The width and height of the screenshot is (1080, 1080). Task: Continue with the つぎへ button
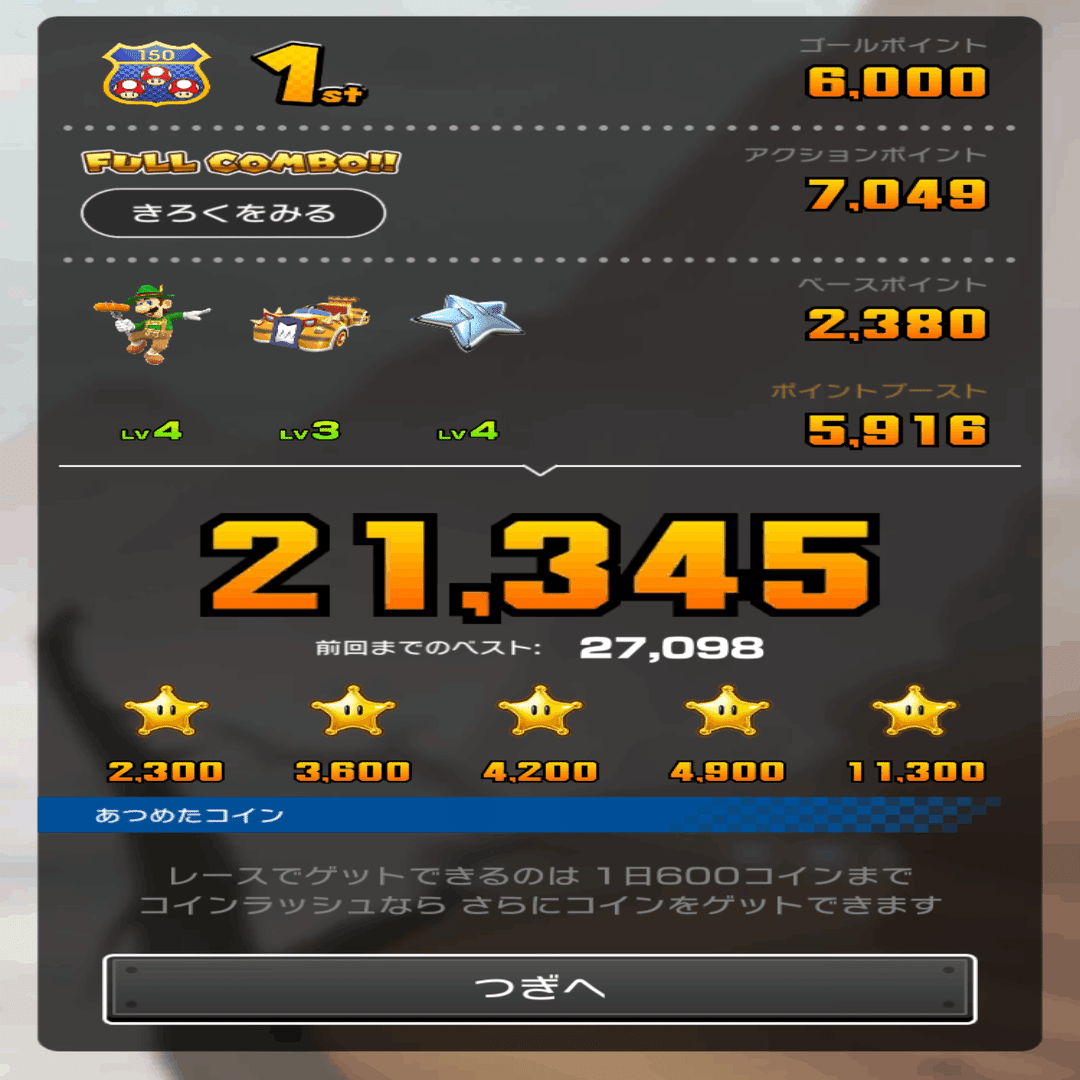[539, 988]
